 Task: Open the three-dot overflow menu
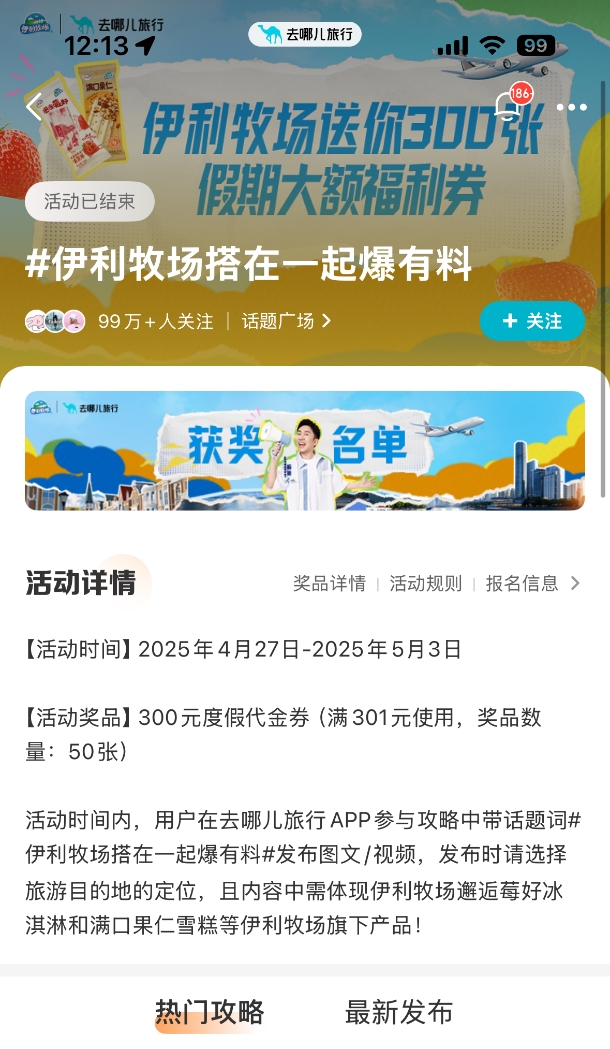pos(571,107)
